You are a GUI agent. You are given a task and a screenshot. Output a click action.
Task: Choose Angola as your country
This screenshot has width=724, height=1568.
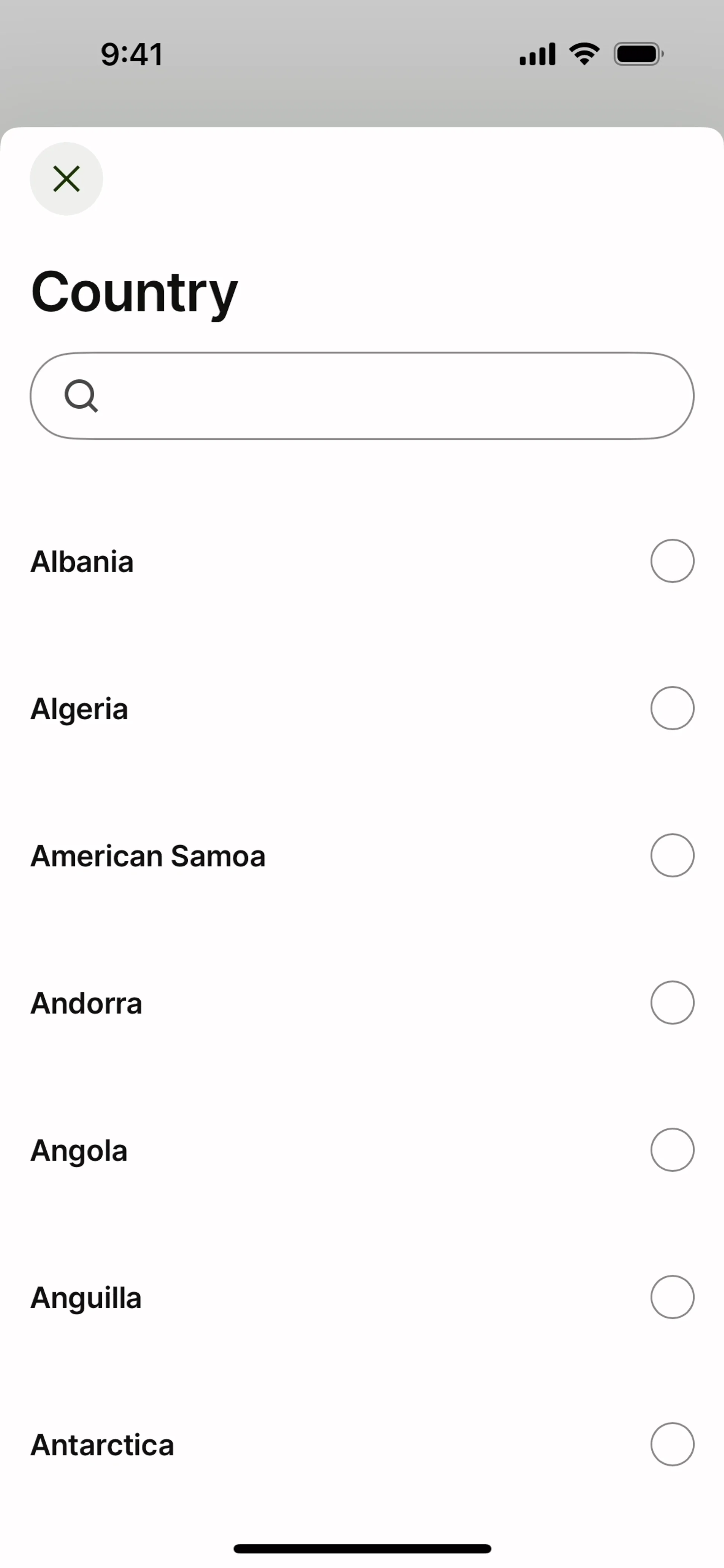pyautogui.click(x=672, y=1150)
